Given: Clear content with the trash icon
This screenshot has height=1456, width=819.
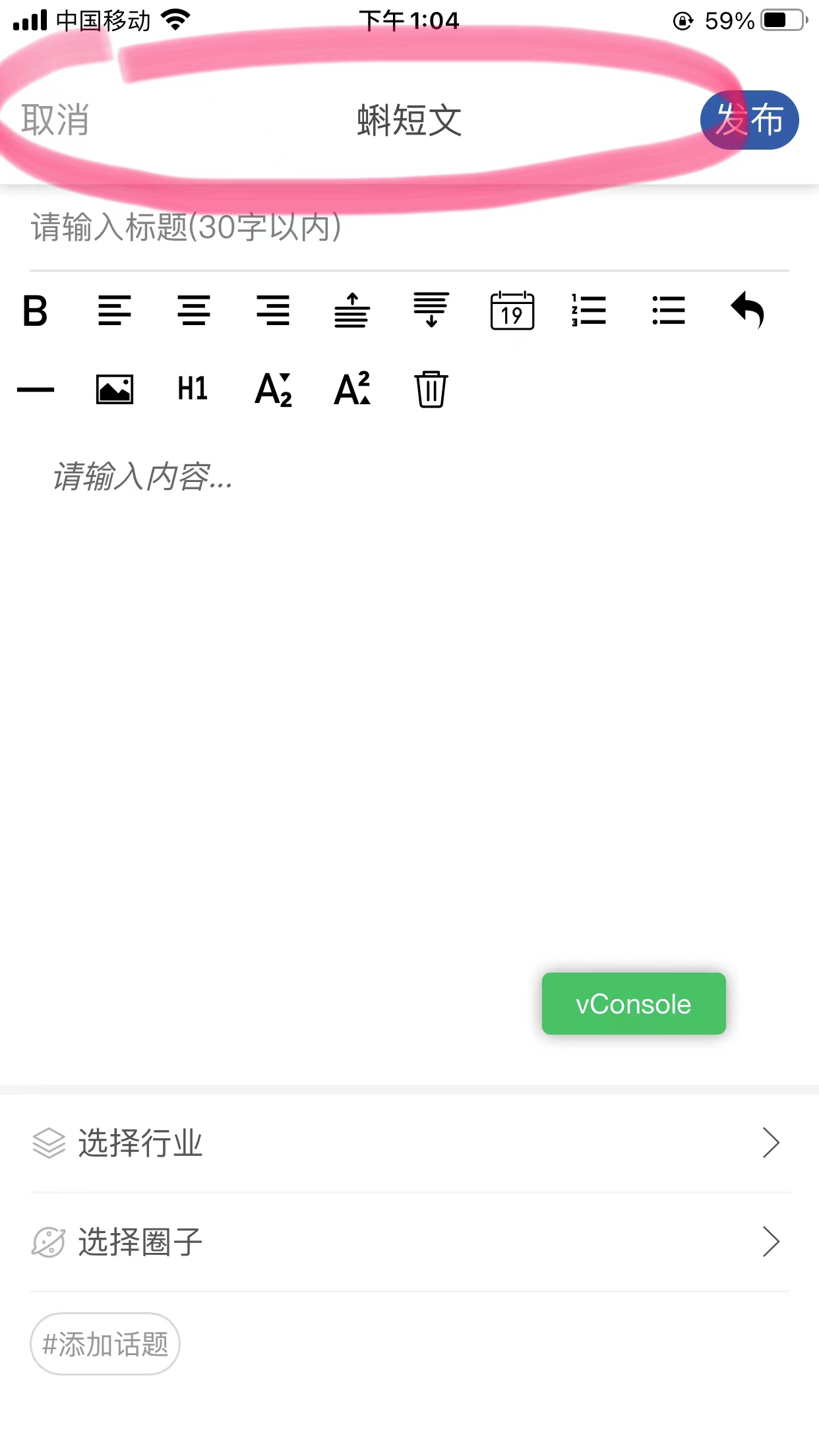Looking at the screenshot, I should coord(431,389).
